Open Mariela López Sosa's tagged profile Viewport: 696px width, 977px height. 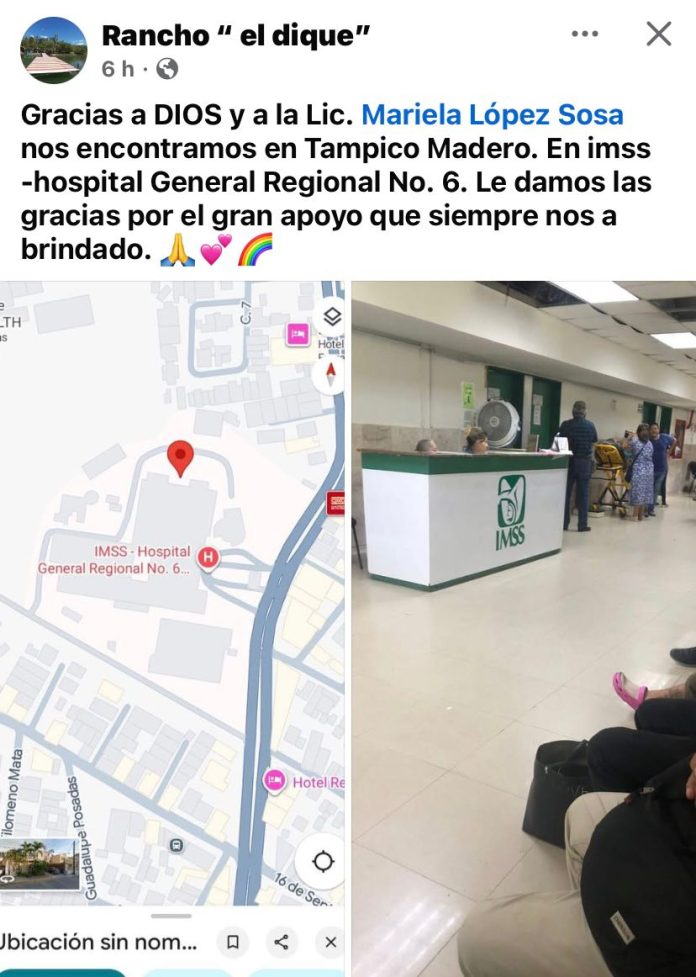[492, 114]
